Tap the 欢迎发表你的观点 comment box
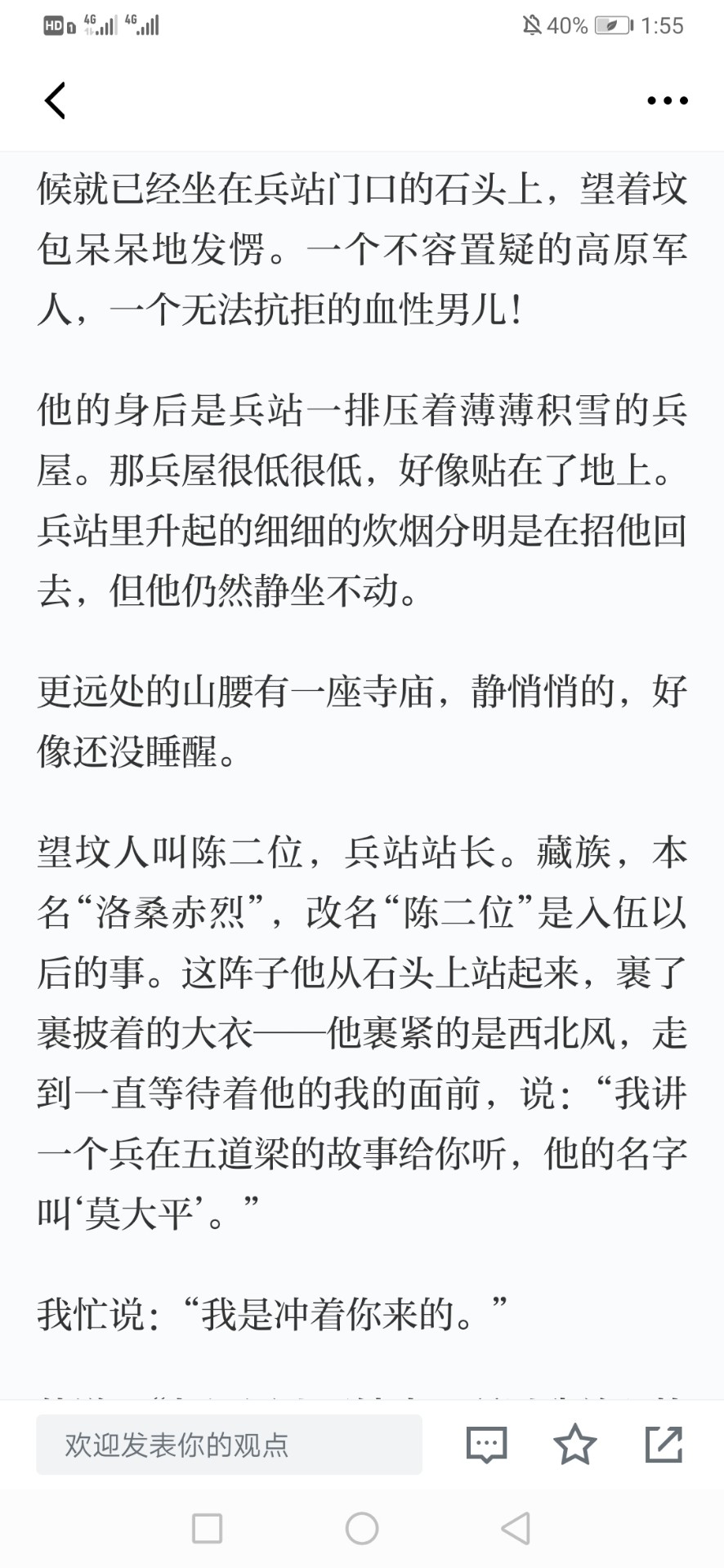Viewport: 724px width, 1568px height. coord(229,1445)
